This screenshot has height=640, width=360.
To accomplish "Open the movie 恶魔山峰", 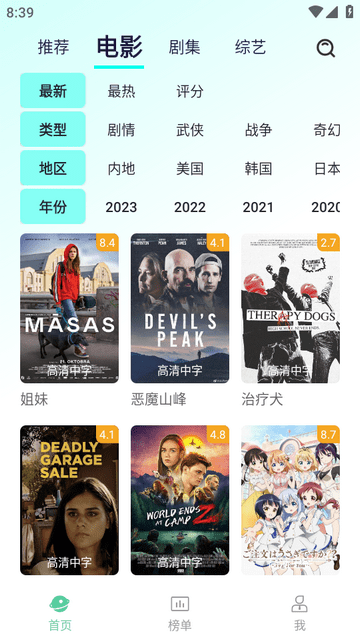I will coord(180,308).
